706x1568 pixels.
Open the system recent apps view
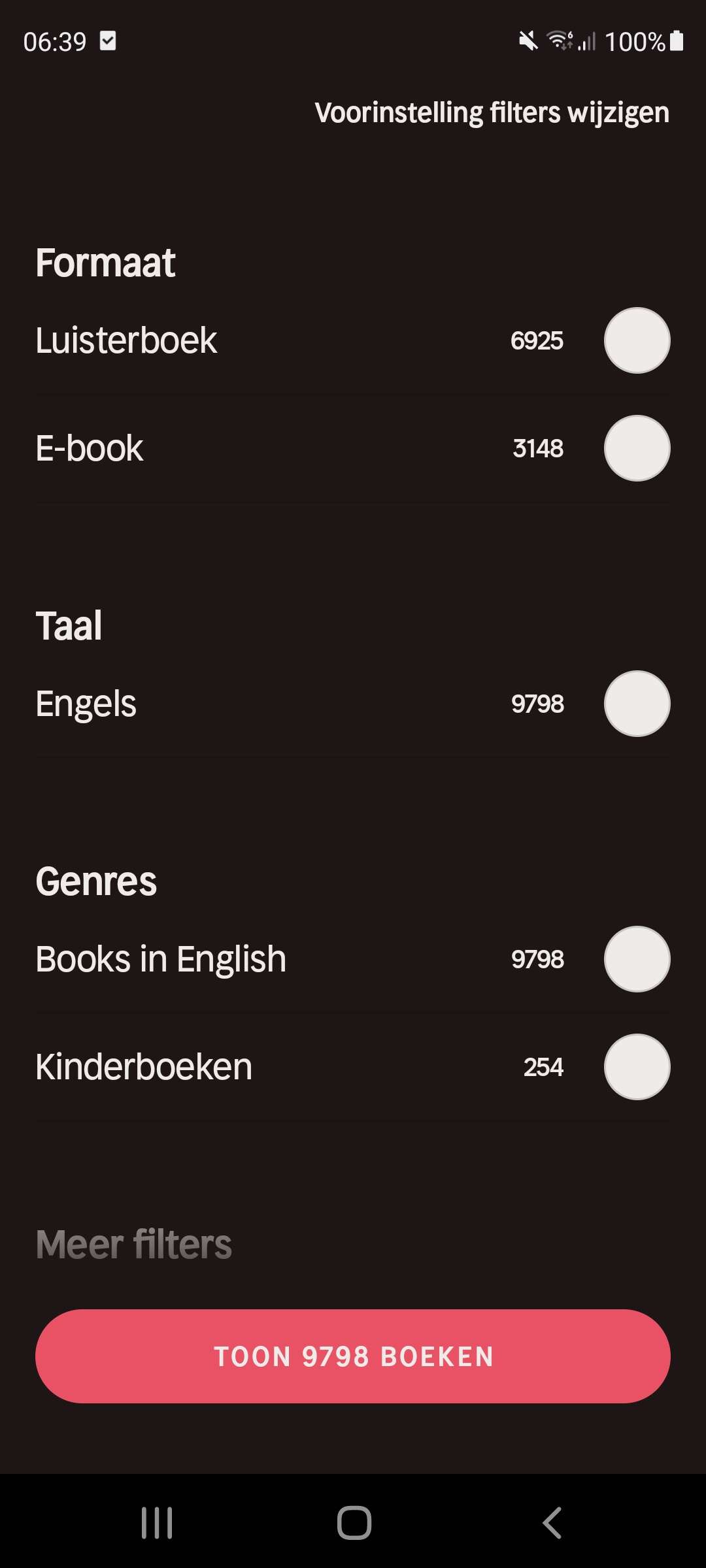tap(157, 1523)
